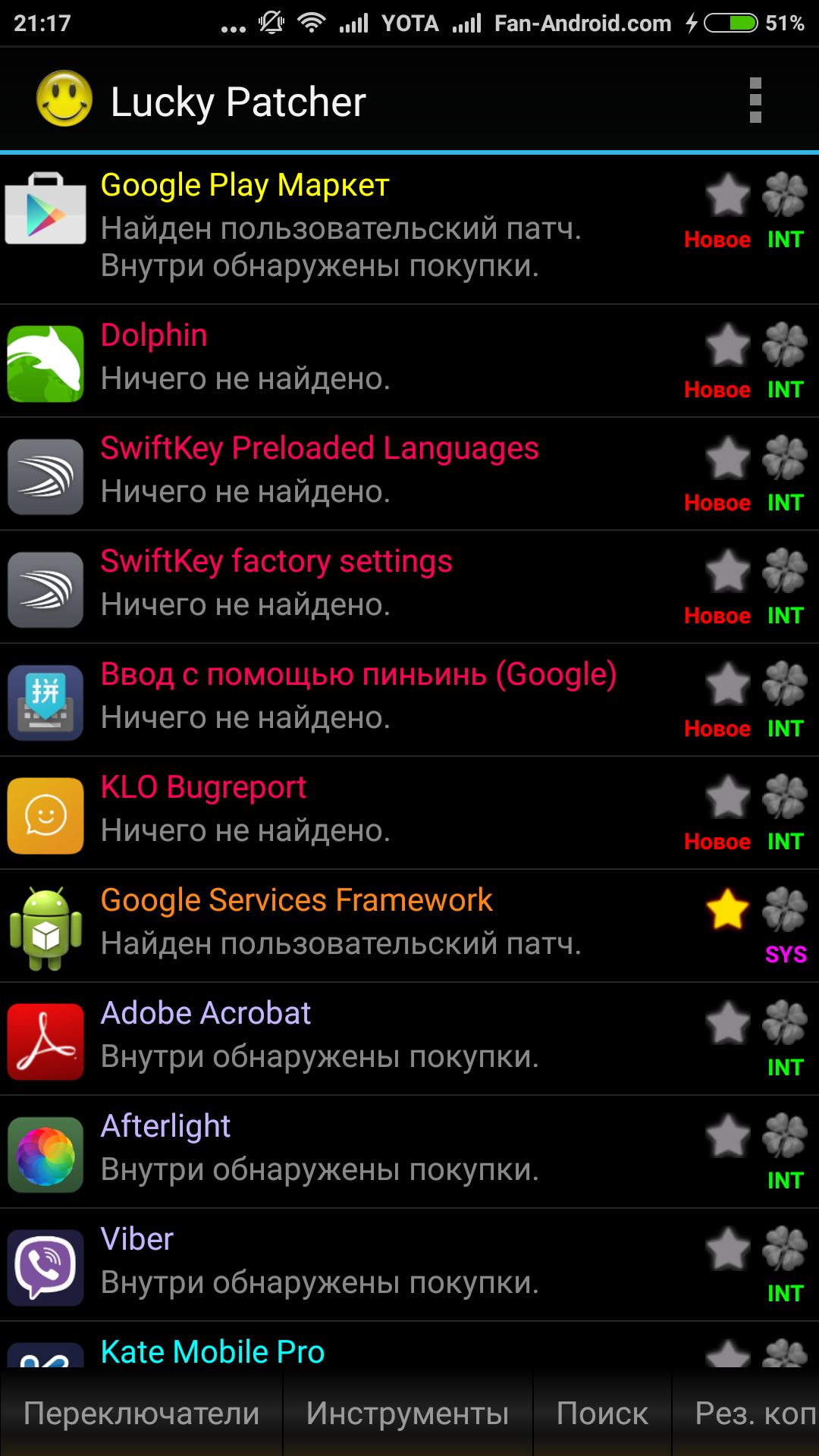
Task: Open the Google pinyin input entry
Action: pyautogui.click(x=409, y=700)
